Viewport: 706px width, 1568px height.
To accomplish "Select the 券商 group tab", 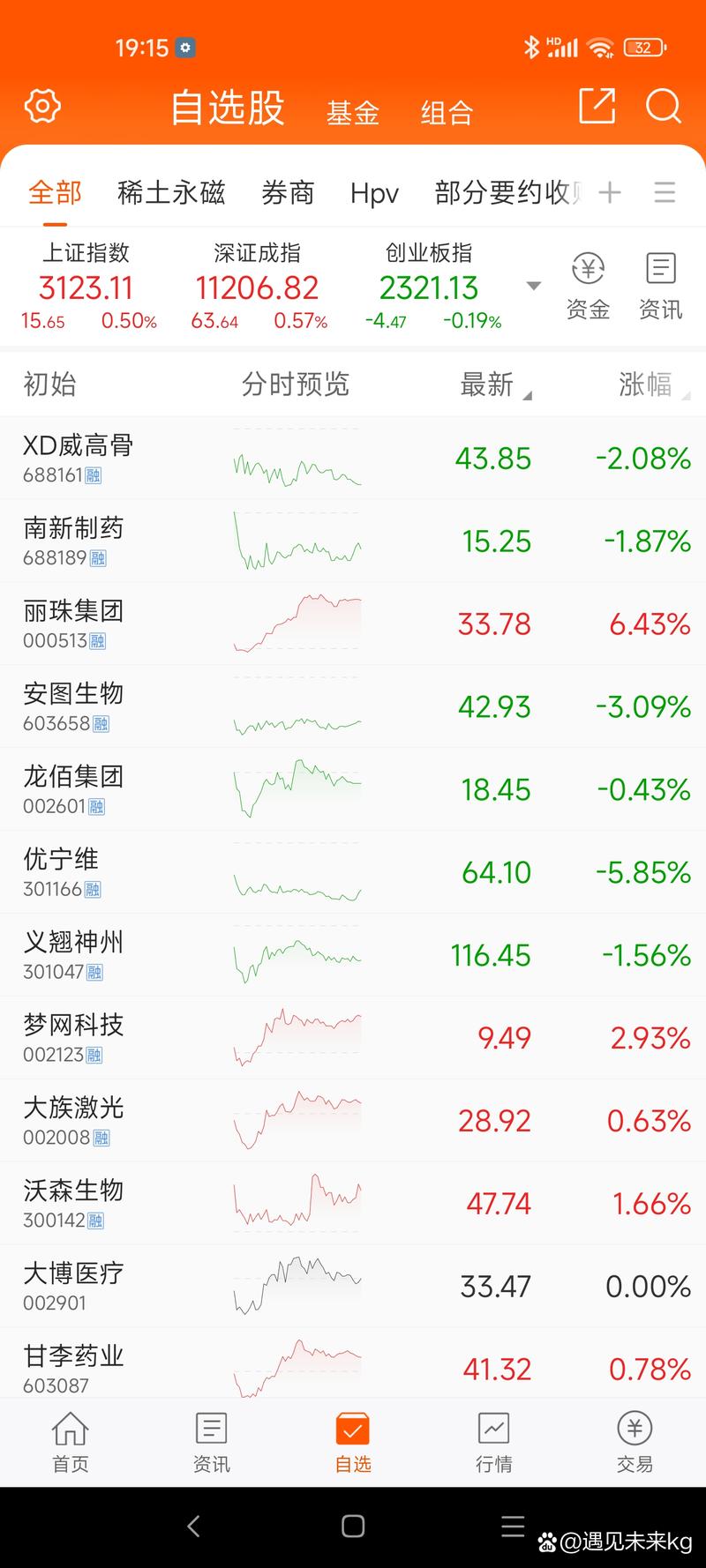I will pyautogui.click(x=288, y=192).
